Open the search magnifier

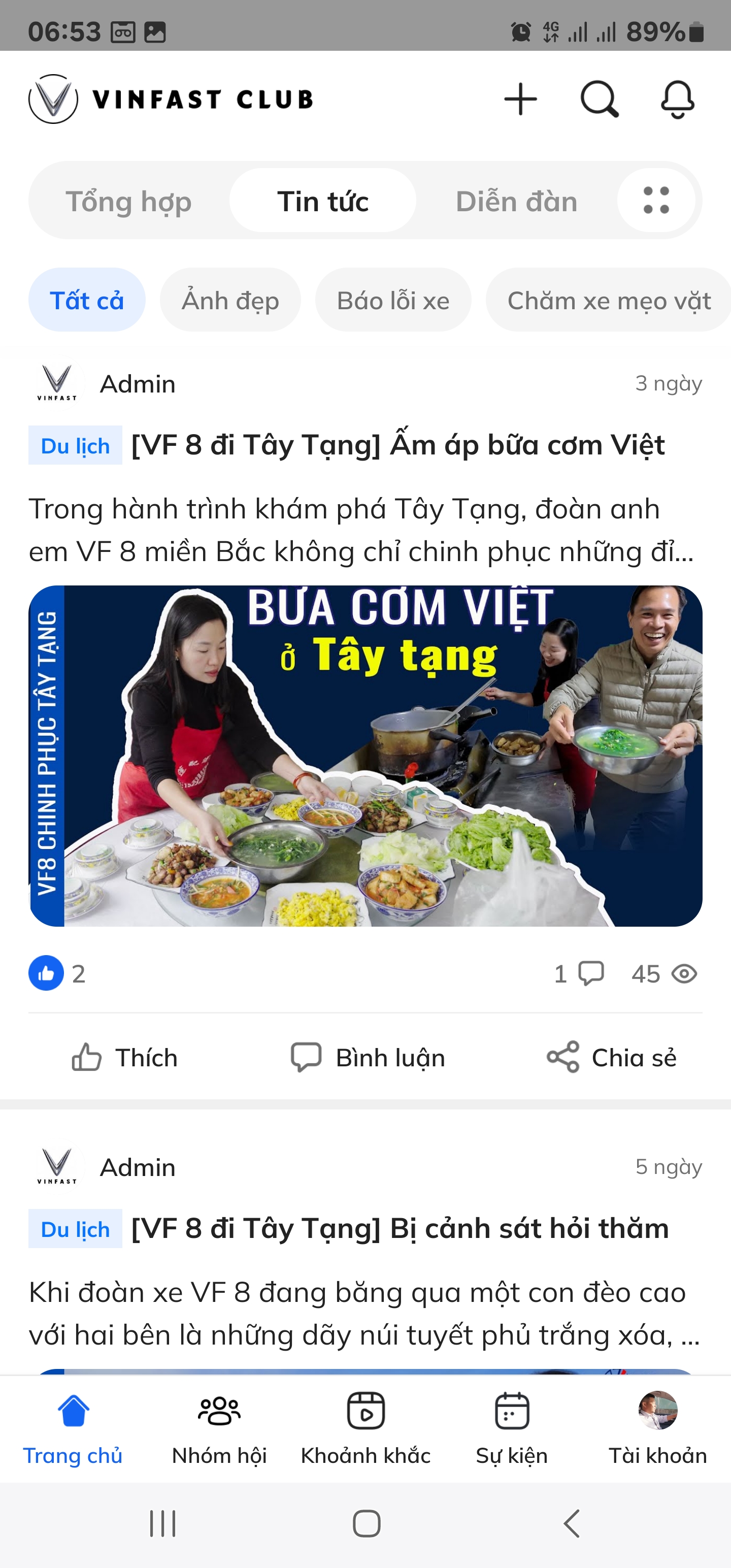coord(599,99)
